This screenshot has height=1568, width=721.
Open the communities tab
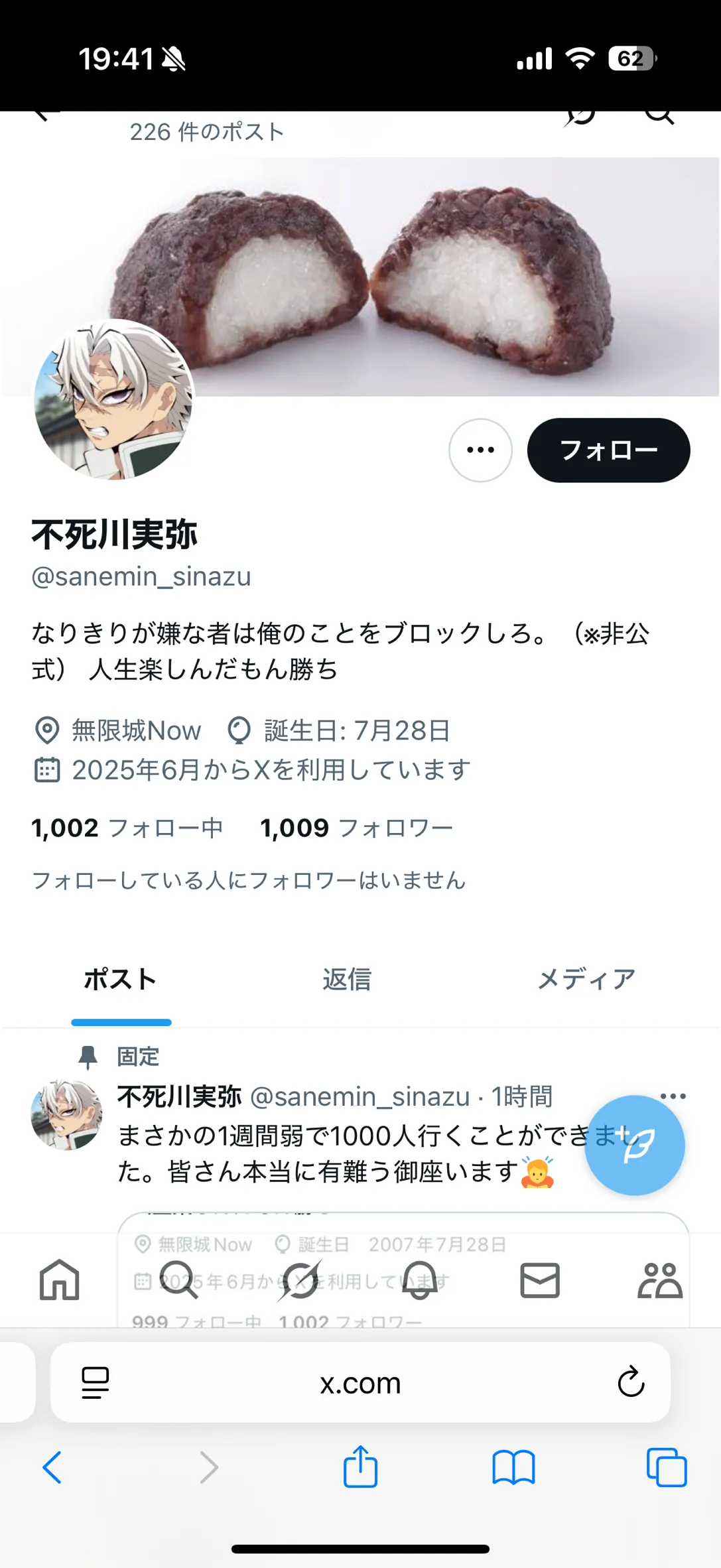[x=659, y=1280]
